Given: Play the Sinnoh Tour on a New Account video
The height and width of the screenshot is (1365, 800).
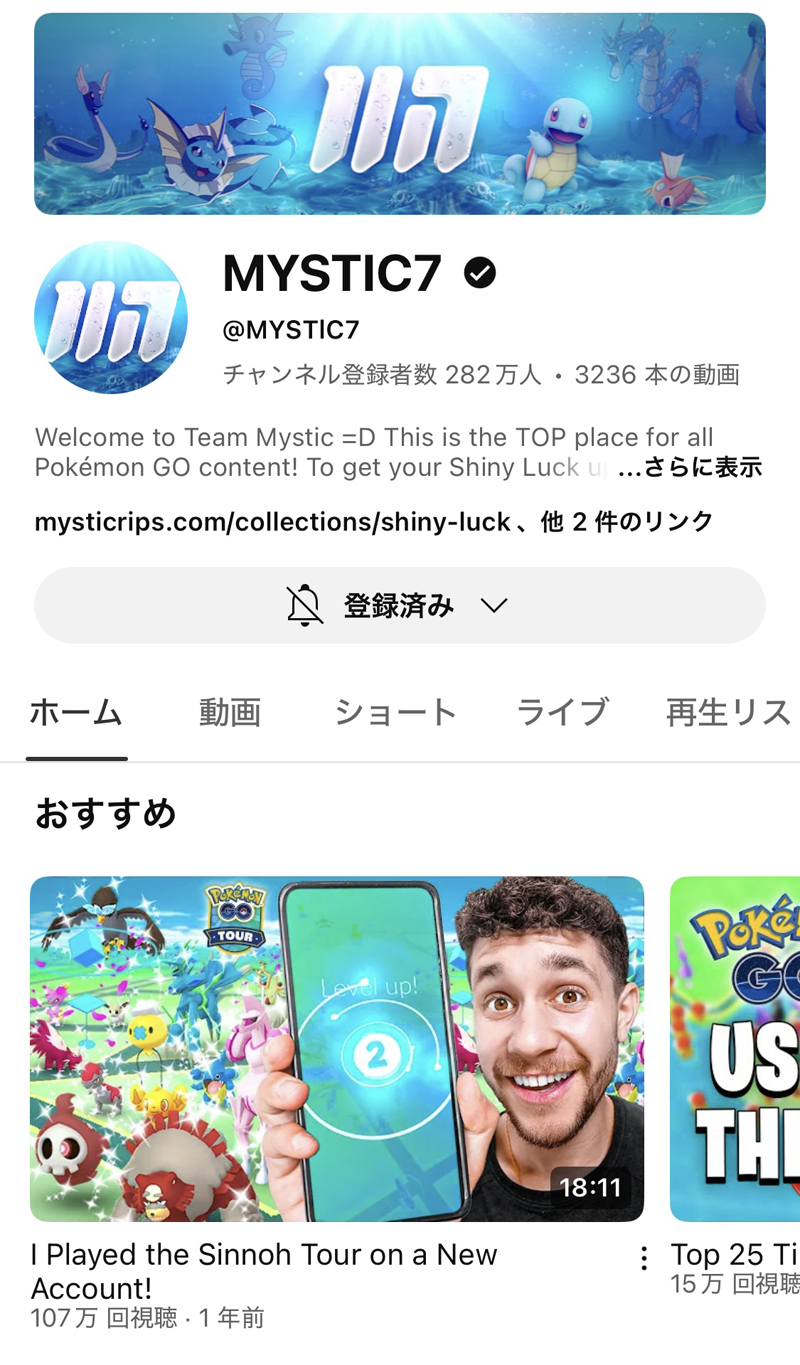Looking at the screenshot, I should 337,1049.
